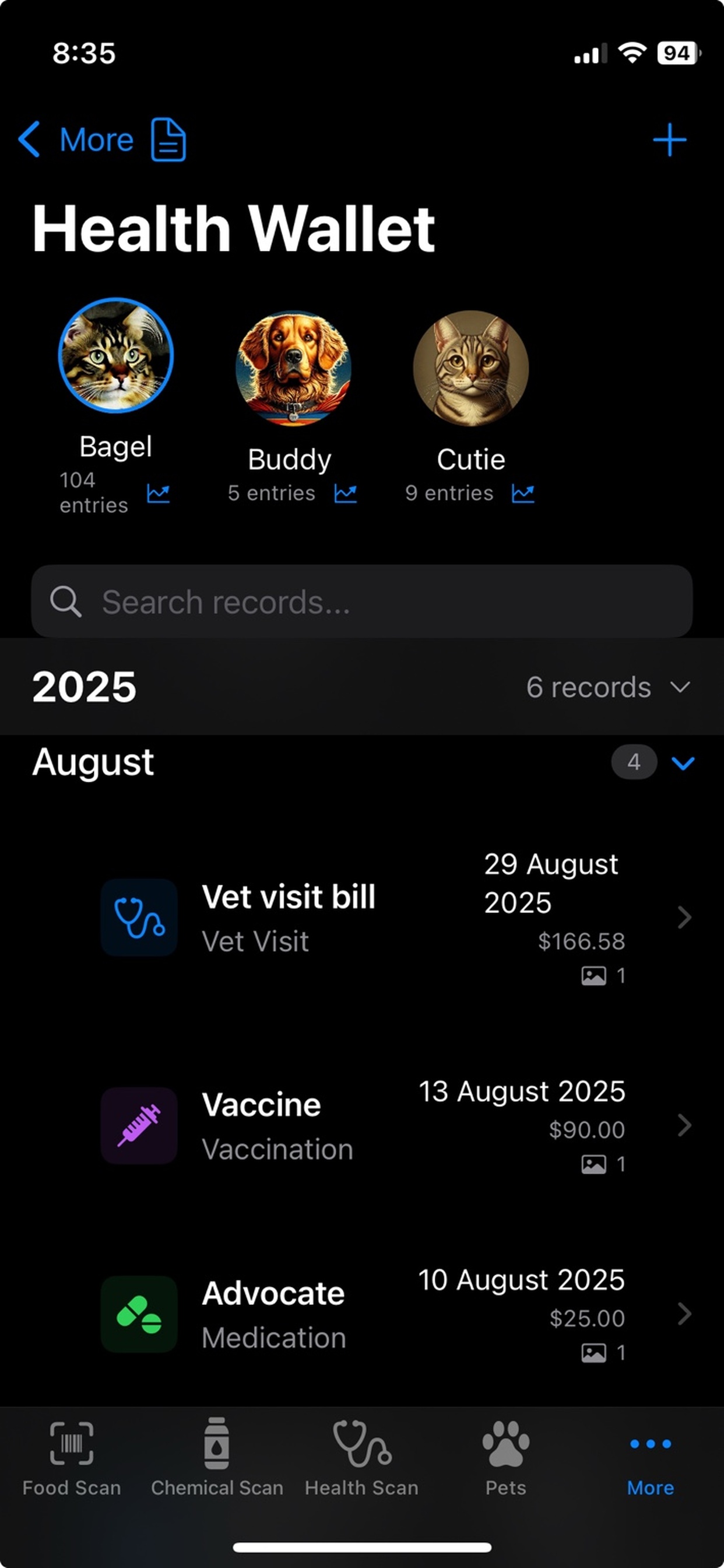Collapse the August records group
Screen dimensions: 724x1568
[683, 762]
